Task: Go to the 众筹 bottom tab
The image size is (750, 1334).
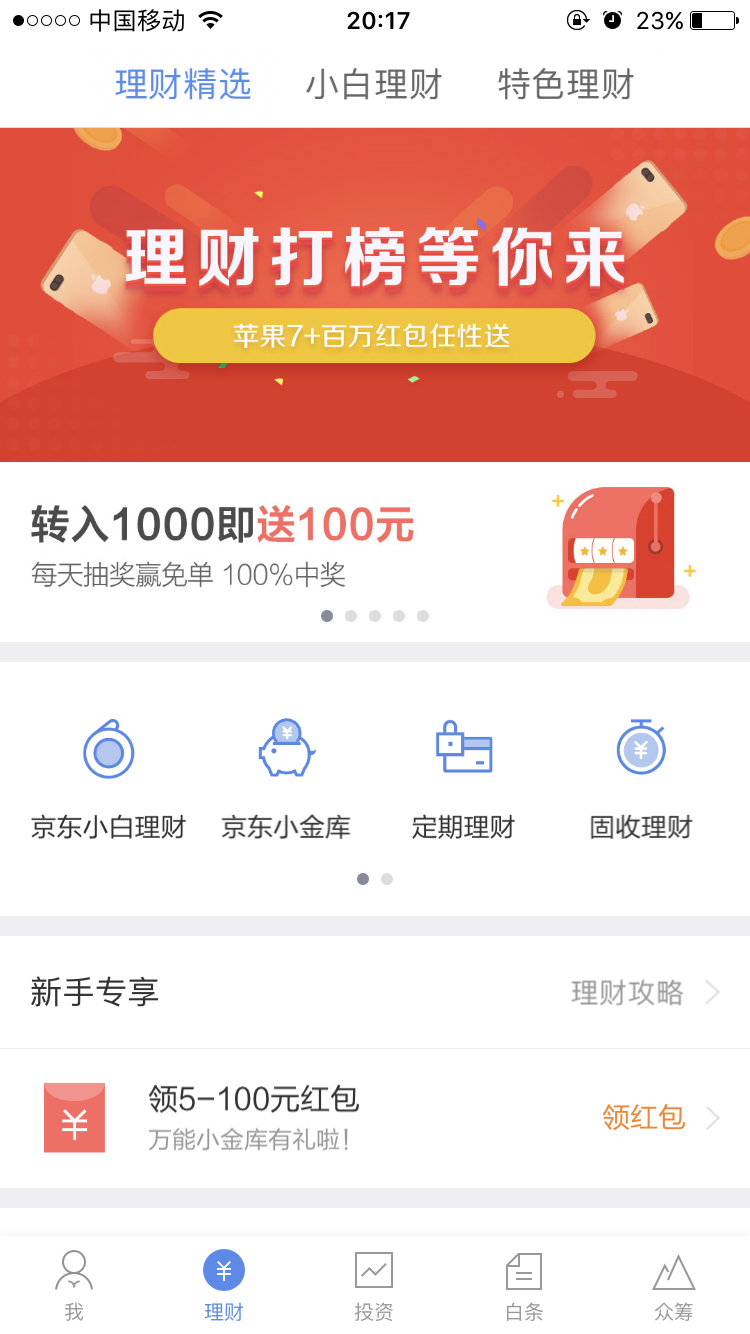Action: click(x=674, y=1286)
